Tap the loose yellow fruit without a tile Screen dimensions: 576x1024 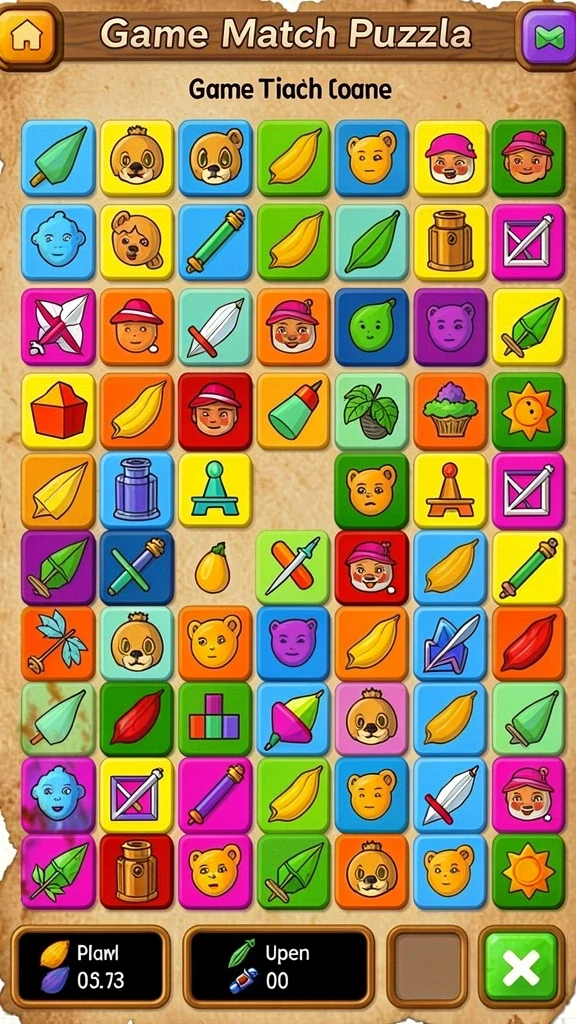pos(213,568)
